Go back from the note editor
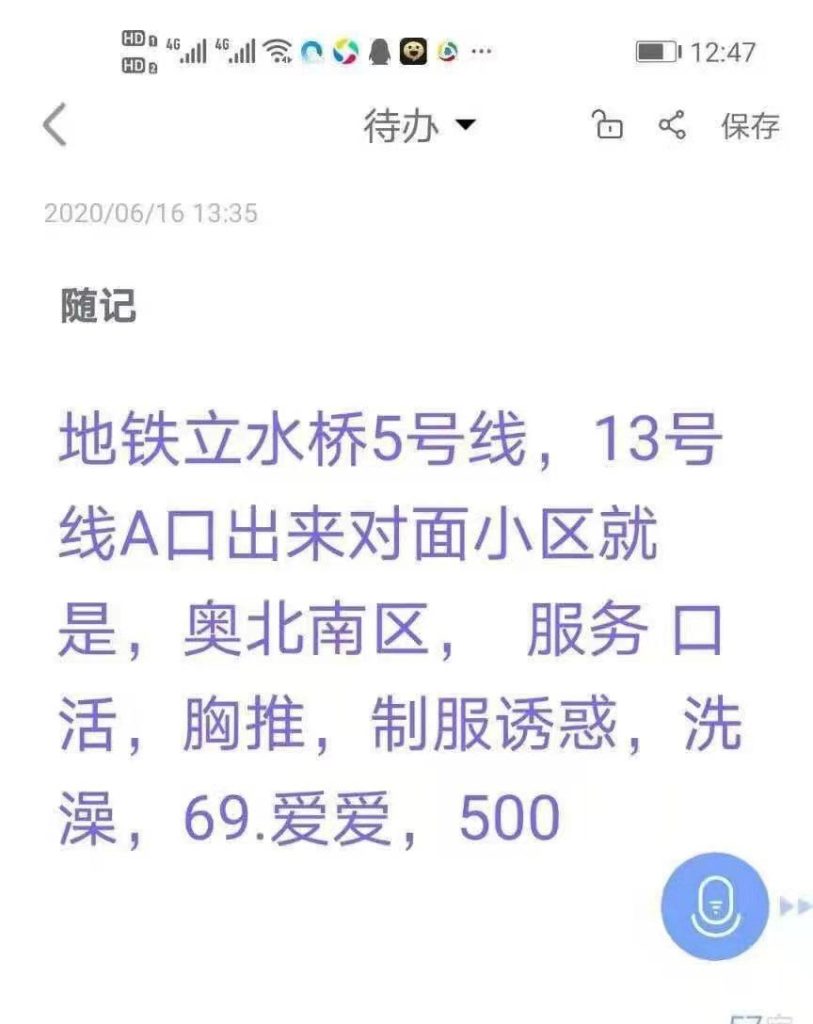 click(x=55, y=127)
